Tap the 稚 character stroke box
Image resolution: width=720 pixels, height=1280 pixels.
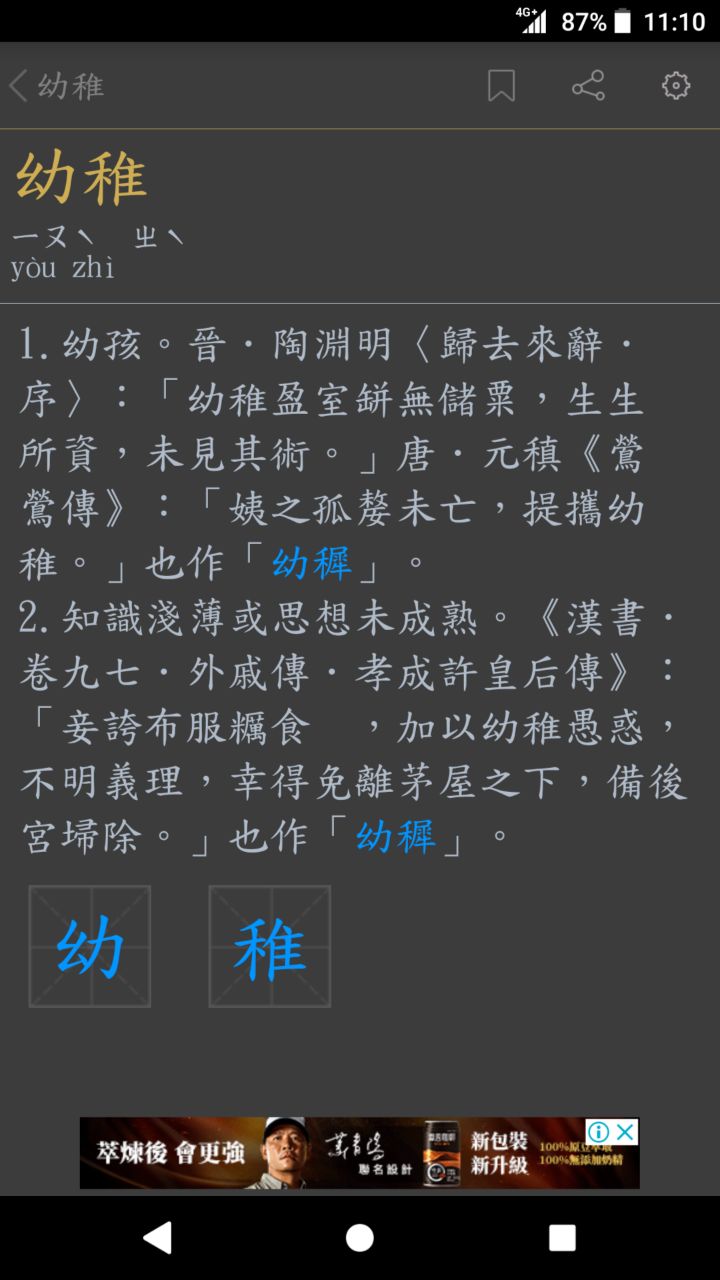270,946
